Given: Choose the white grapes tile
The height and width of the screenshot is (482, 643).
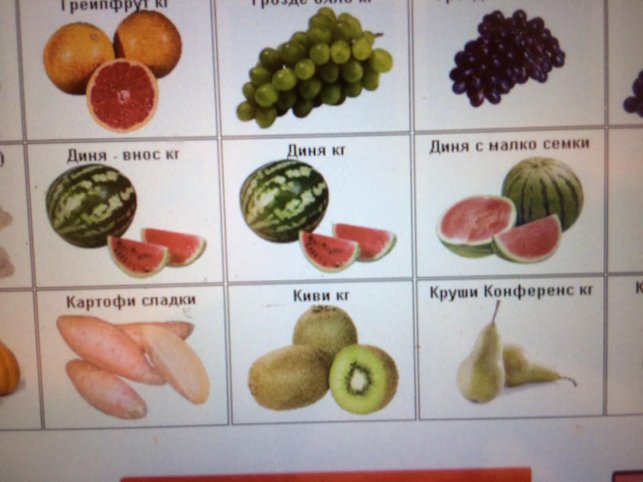Looking at the screenshot, I should (314, 68).
